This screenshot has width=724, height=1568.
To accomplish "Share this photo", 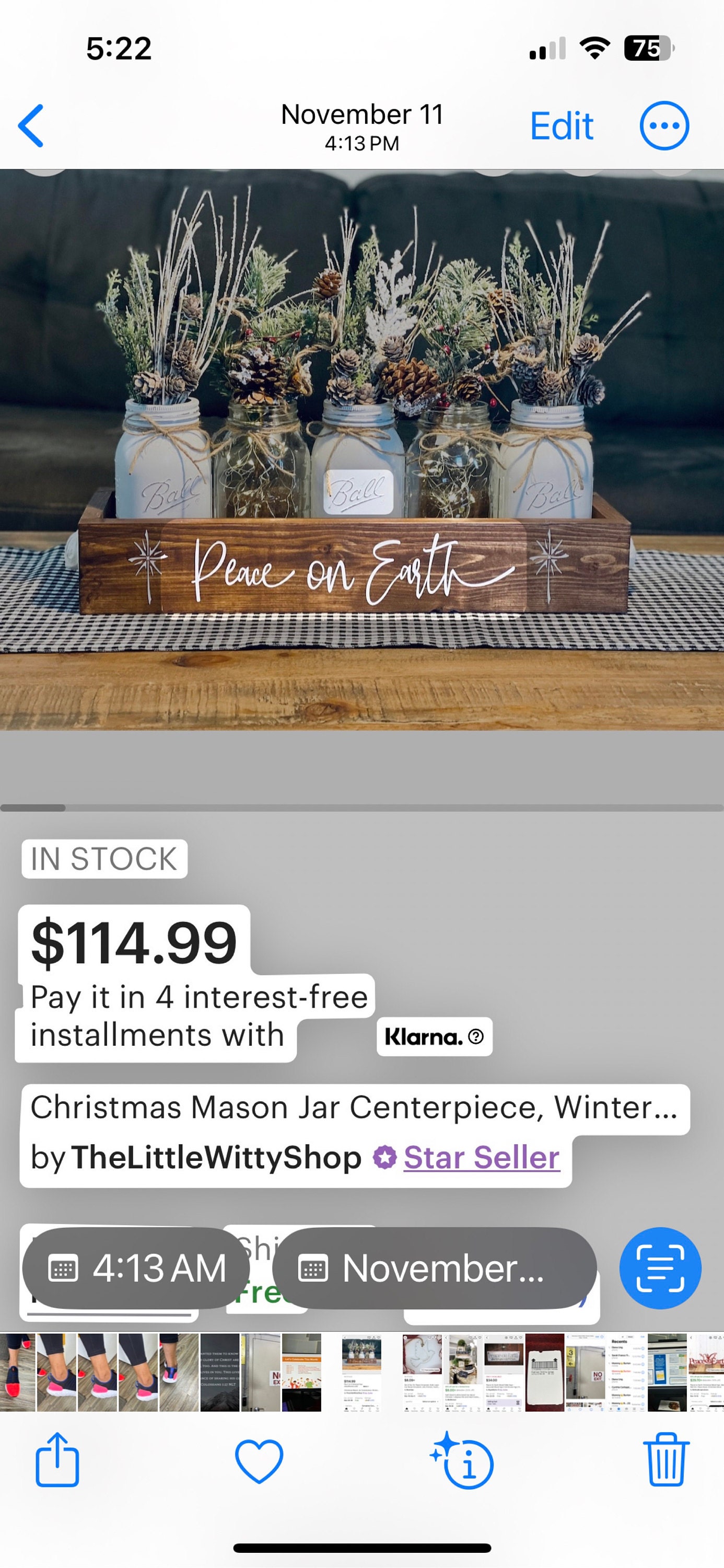I will point(57,1460).
